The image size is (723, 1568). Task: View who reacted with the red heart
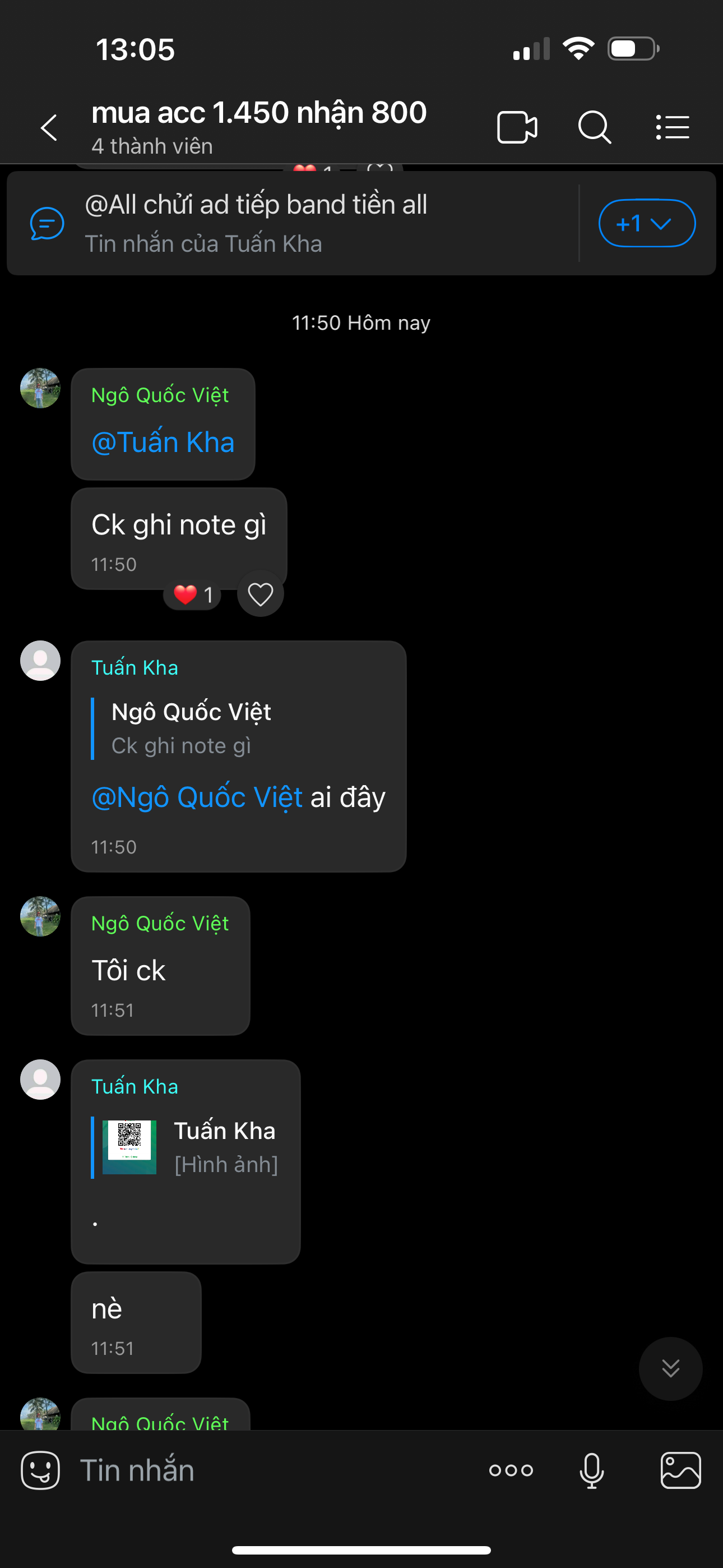pos(193,594)
